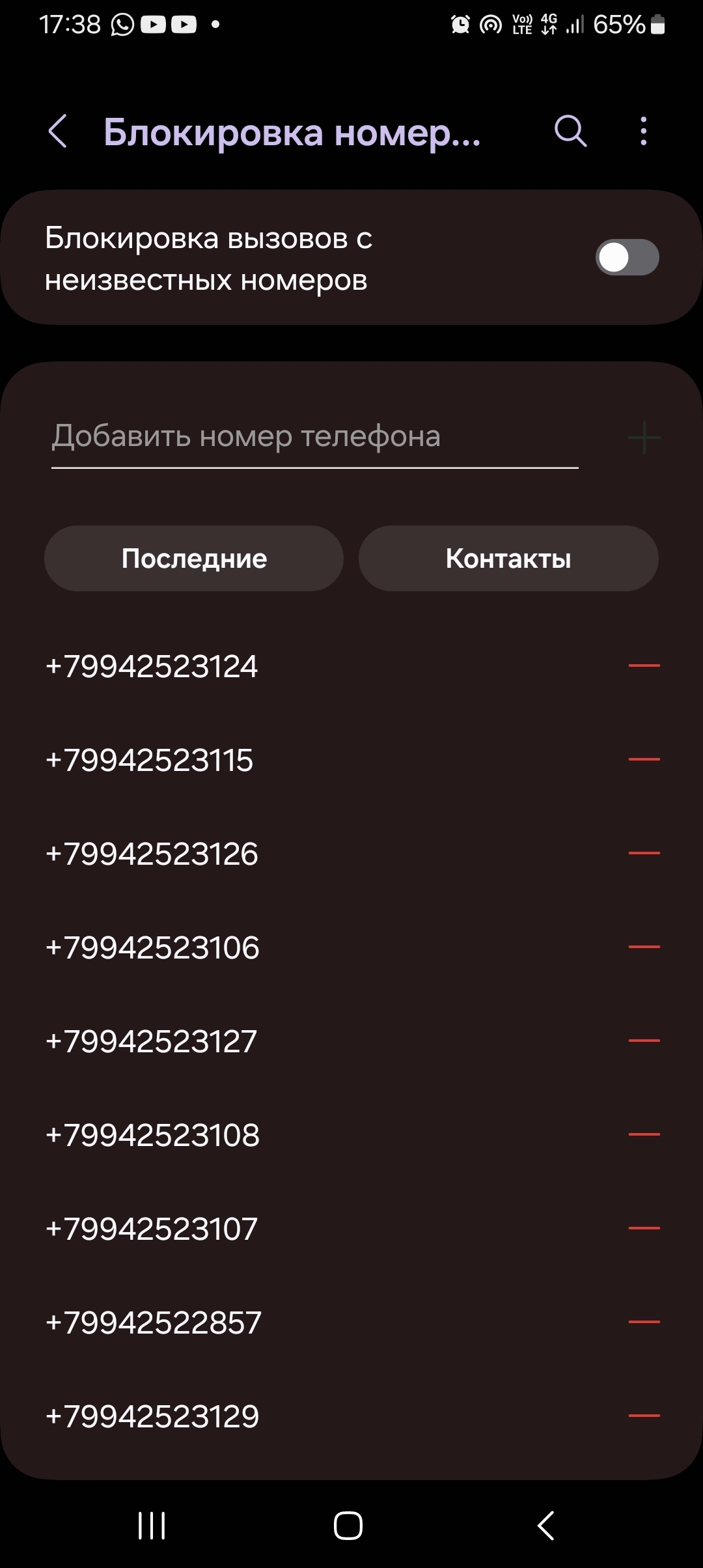Remove +79942523115 from blocked list
Screen dimensions: 703x1568
644,759
